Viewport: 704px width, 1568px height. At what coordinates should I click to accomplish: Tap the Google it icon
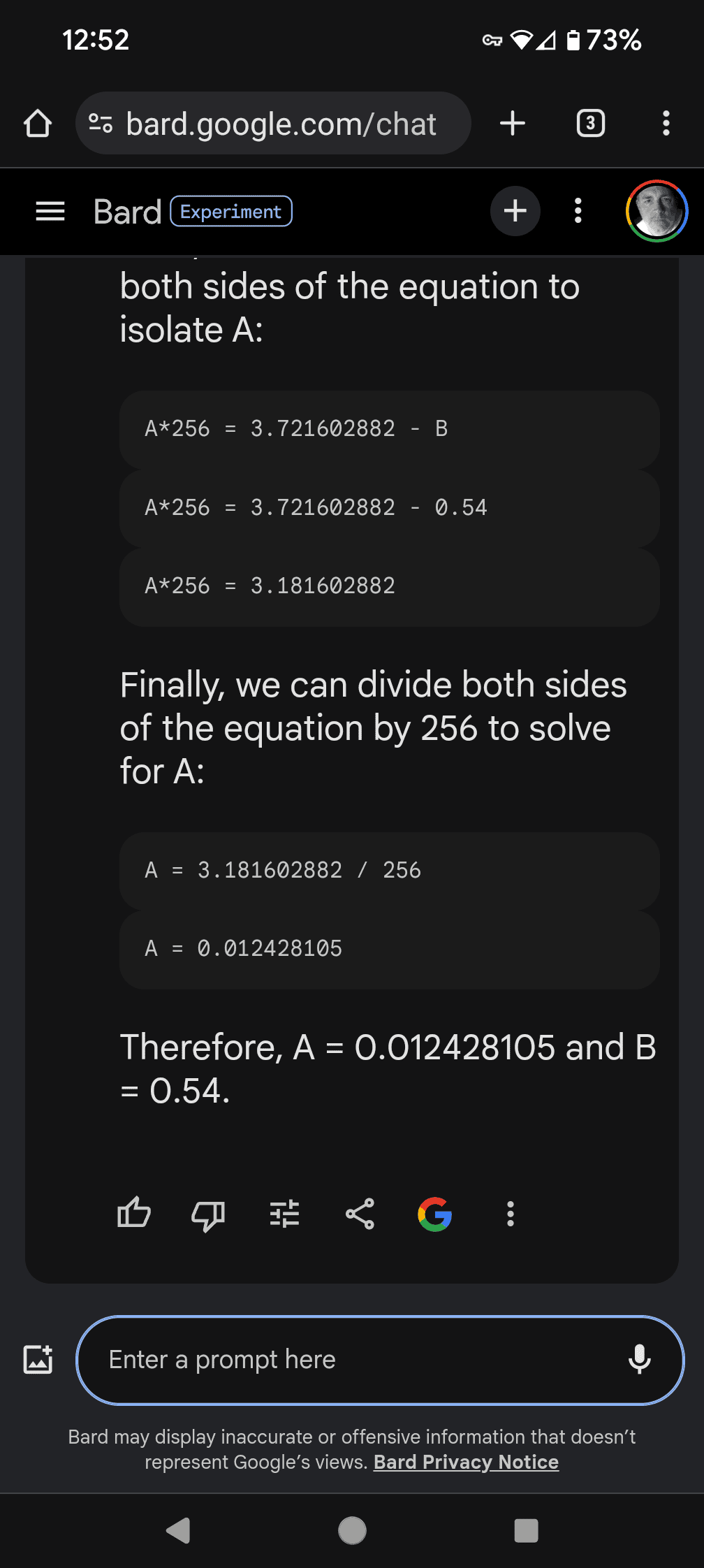435,1214
